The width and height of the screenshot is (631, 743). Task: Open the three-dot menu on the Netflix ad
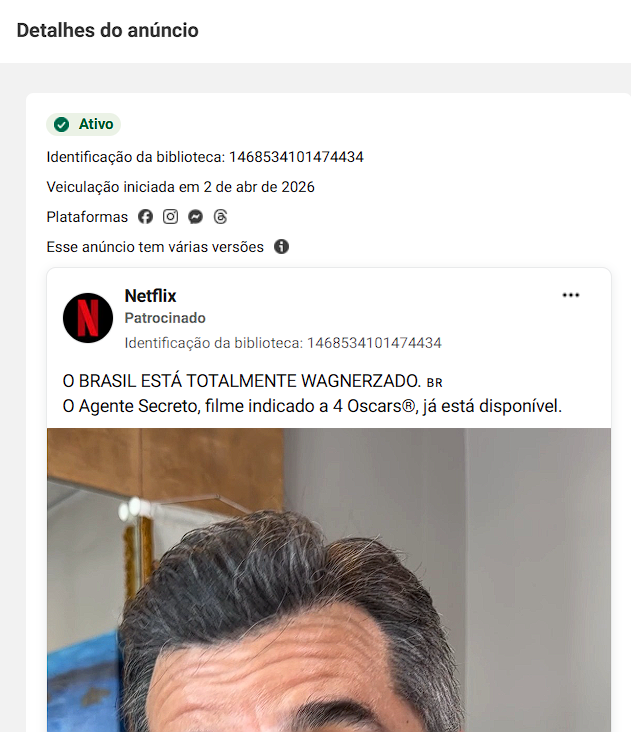(x=571, y=295)
